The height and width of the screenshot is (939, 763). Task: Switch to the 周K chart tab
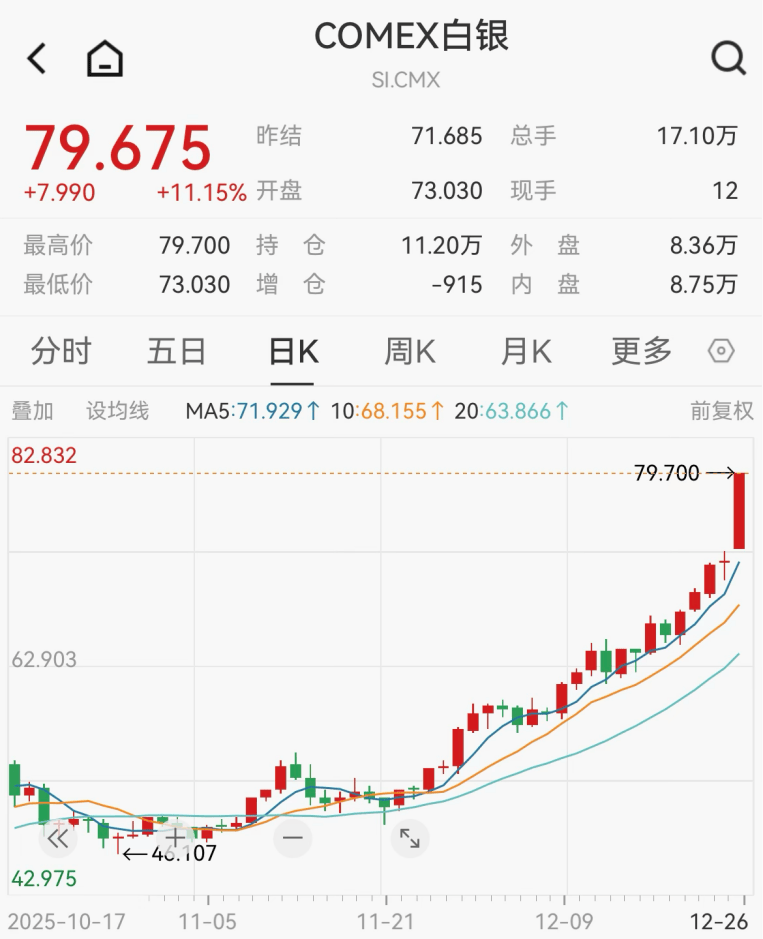click(410, 351)
